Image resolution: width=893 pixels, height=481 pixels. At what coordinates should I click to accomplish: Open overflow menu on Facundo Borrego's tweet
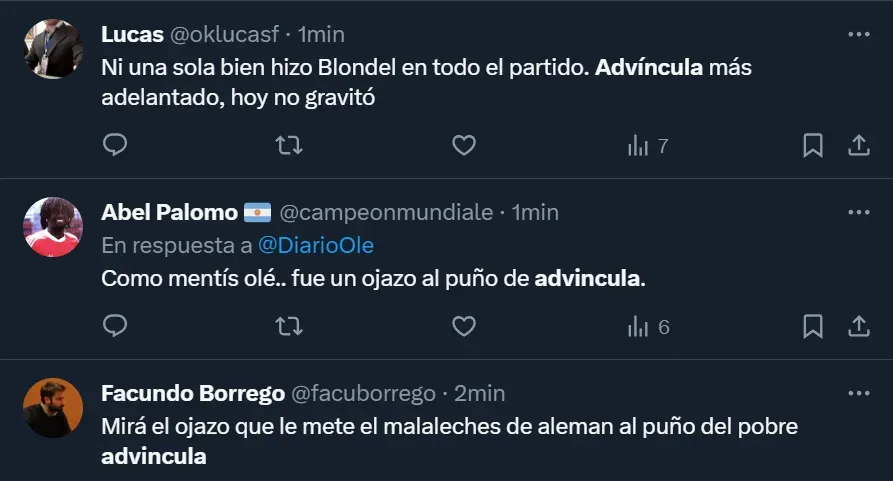(x=858, y=393)
